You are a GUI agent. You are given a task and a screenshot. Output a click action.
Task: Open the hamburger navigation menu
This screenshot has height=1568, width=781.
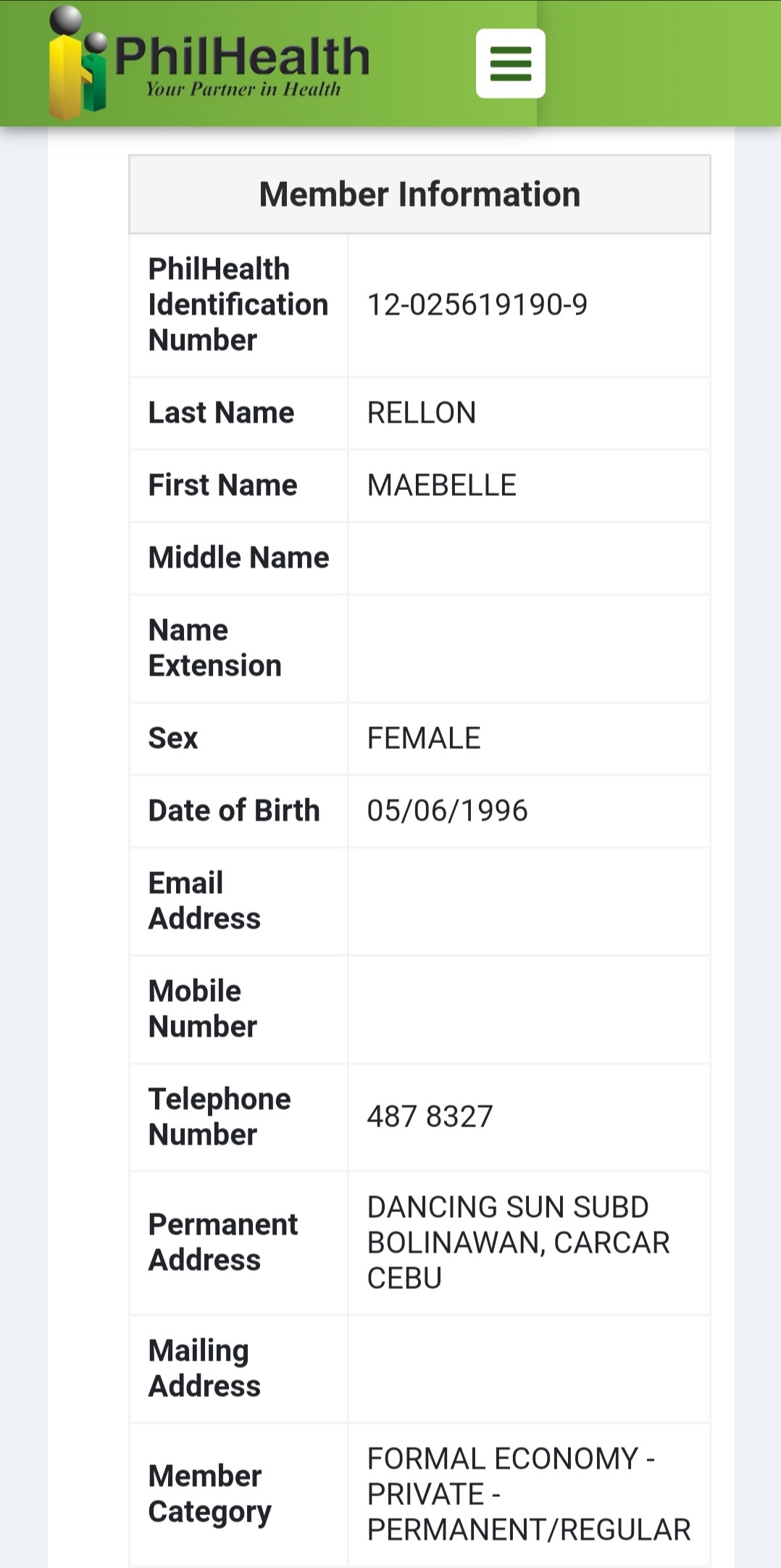tap(510, 64)
